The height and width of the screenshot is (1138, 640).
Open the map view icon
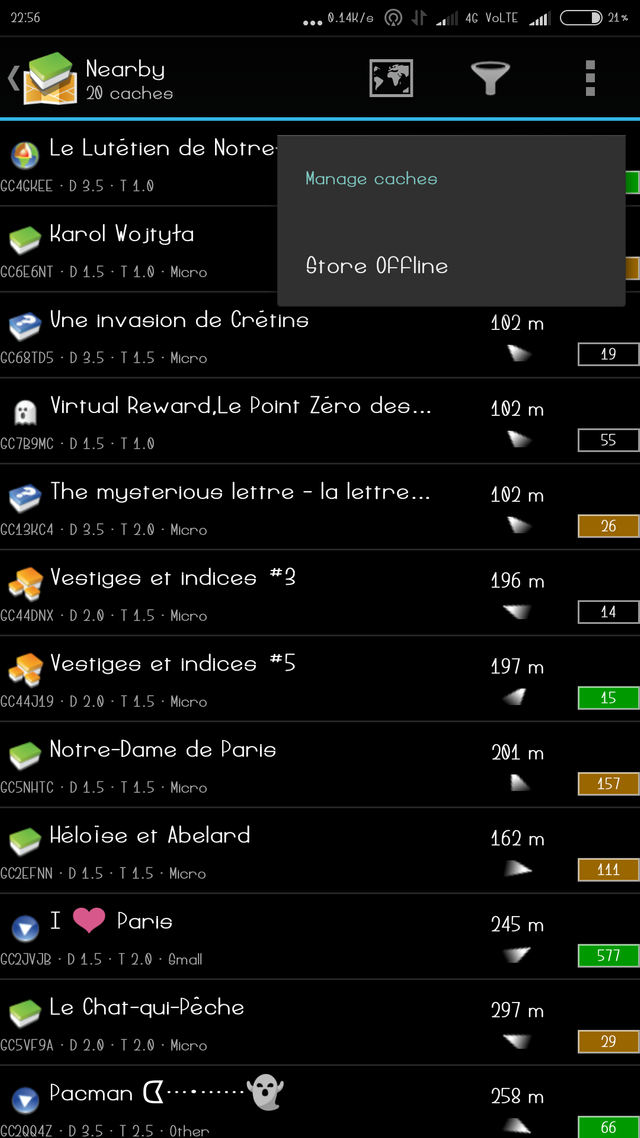click(390, 78)
